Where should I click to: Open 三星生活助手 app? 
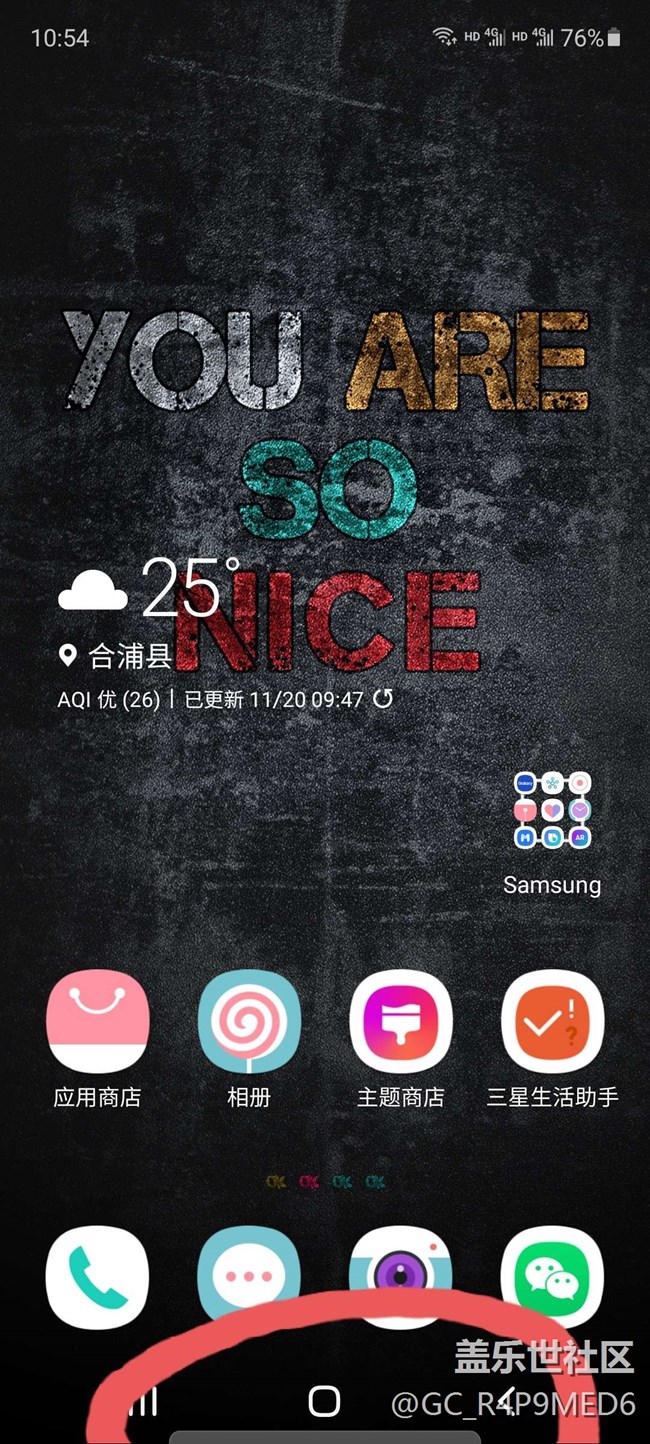552,1022
